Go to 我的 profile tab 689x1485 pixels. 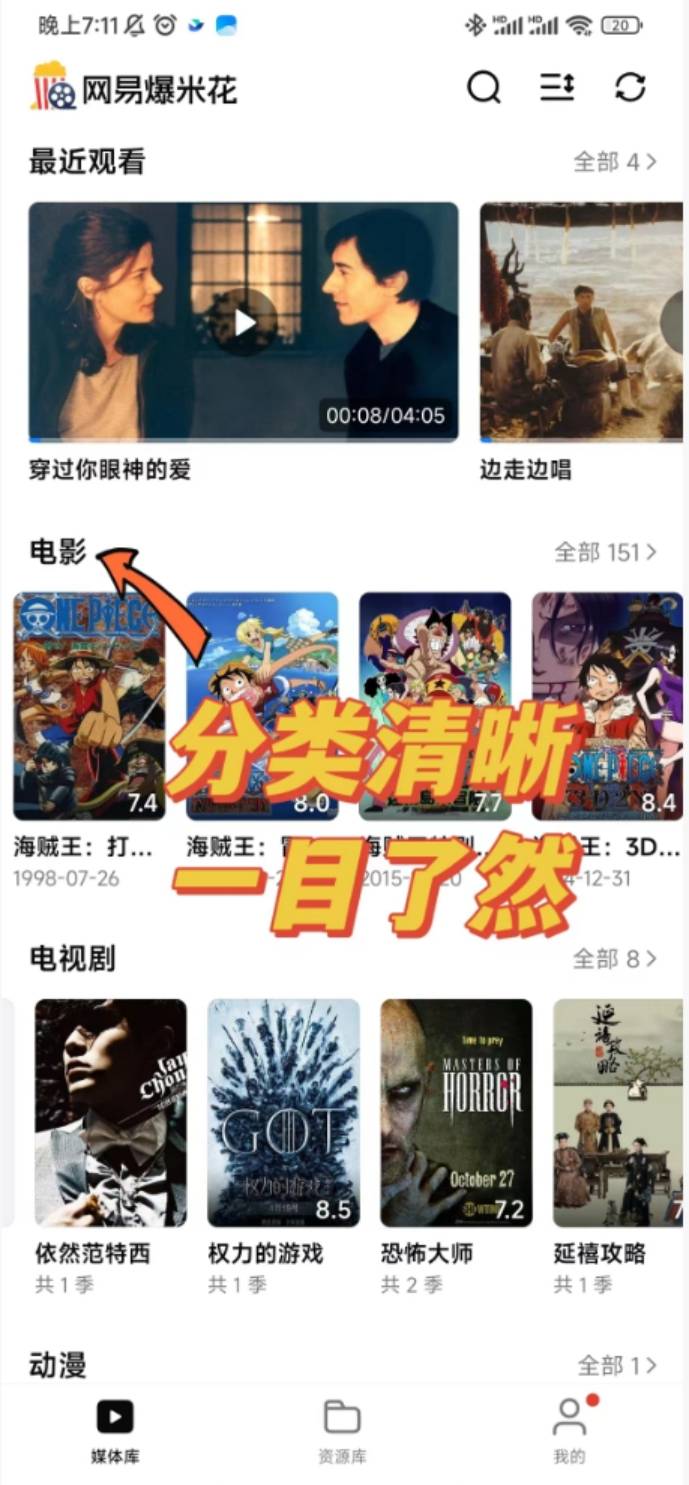tap(569, 1431)
